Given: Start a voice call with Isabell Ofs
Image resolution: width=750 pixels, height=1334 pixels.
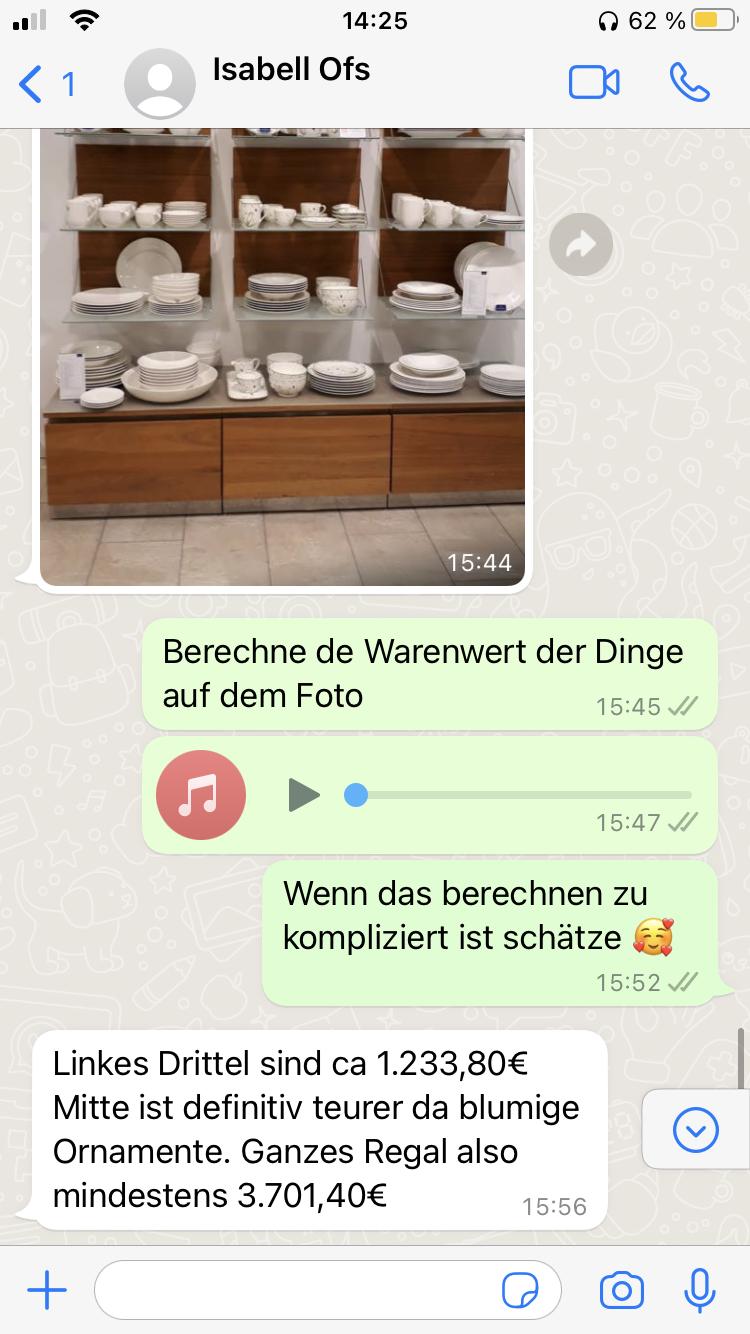Looking at the screenshot, I should pos(689,84).
